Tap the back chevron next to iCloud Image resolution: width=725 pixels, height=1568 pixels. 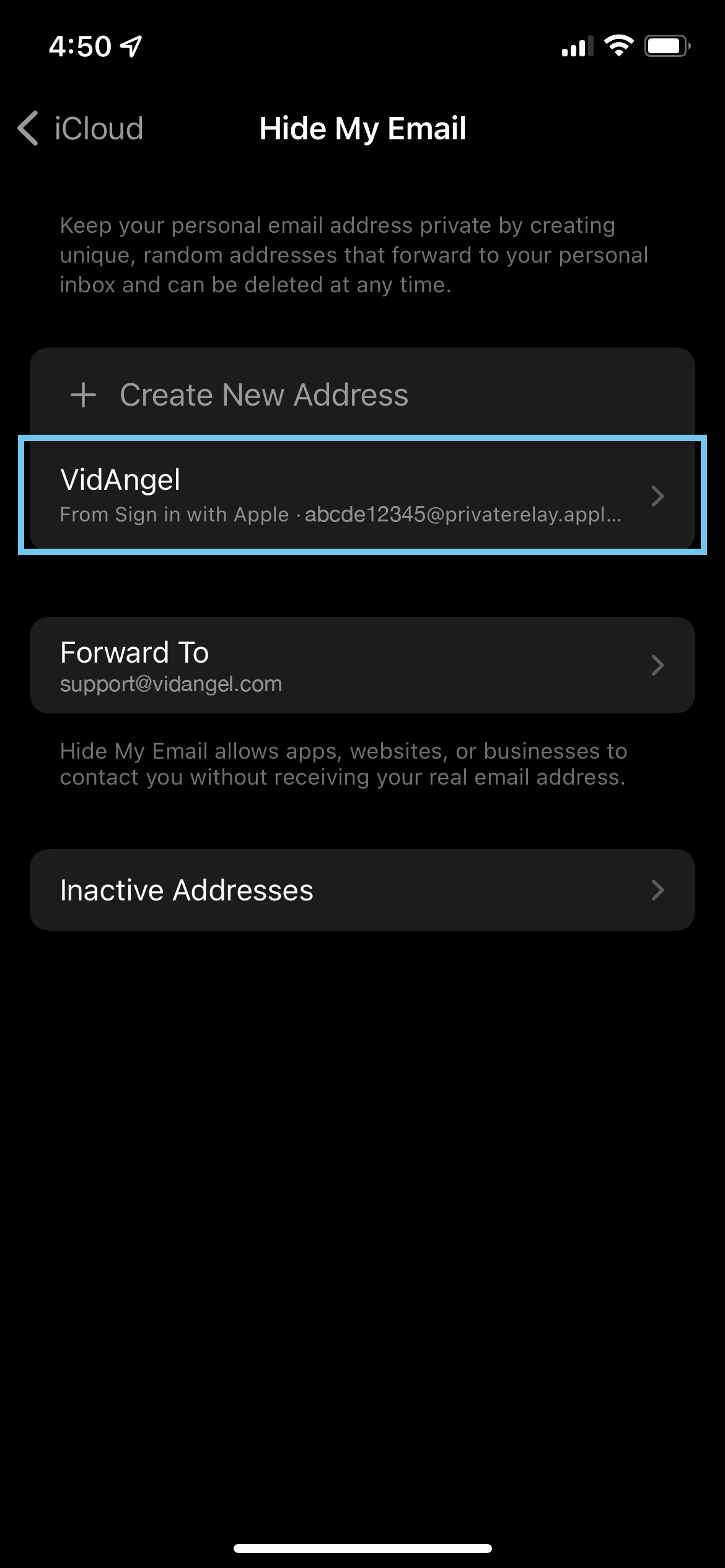tap(27, 129)
